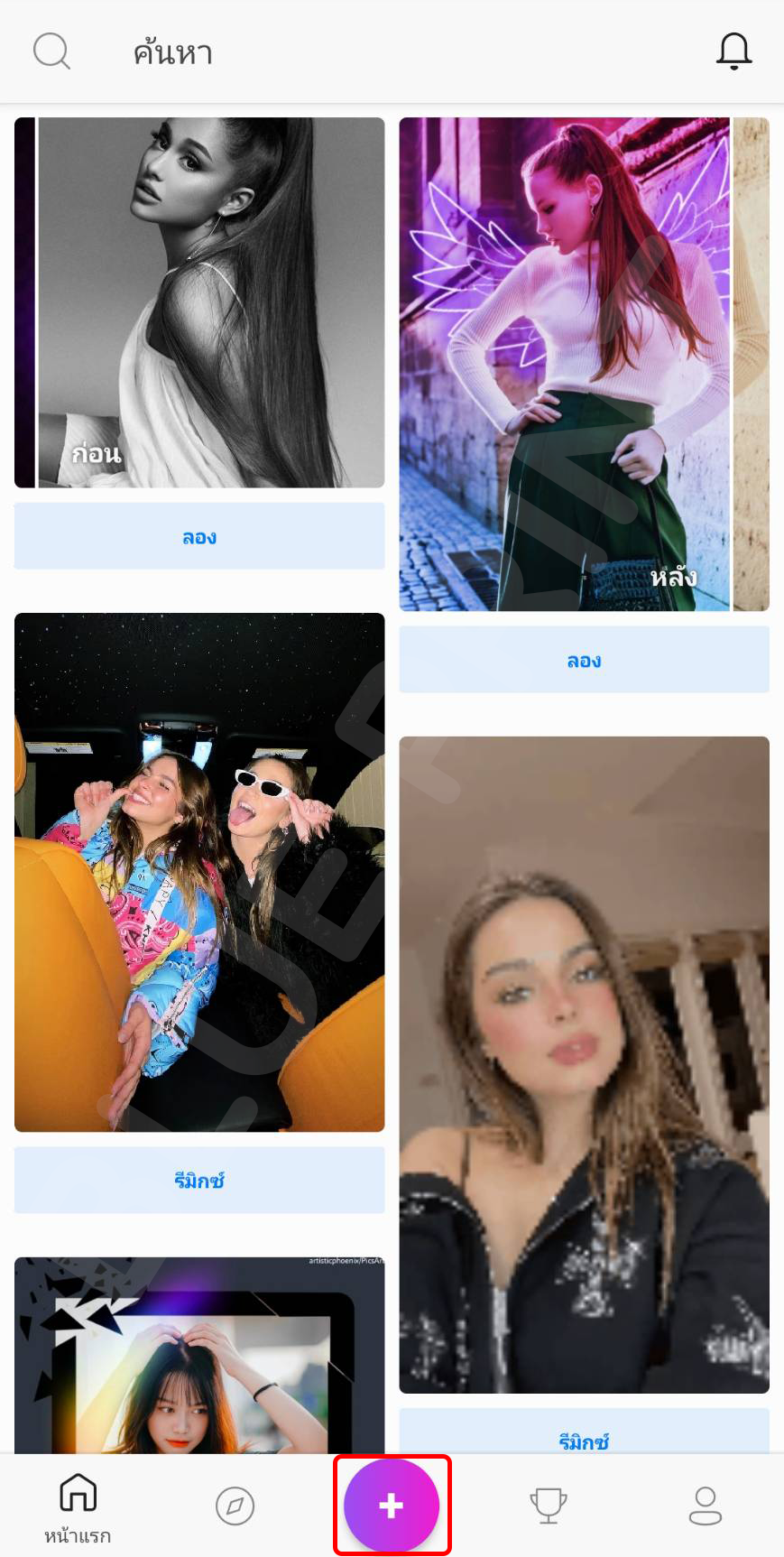Tap รีมิกซ์ under the hoodie portrait
This screenshot has width=784, height=1557.
[x=584, y=1432]
